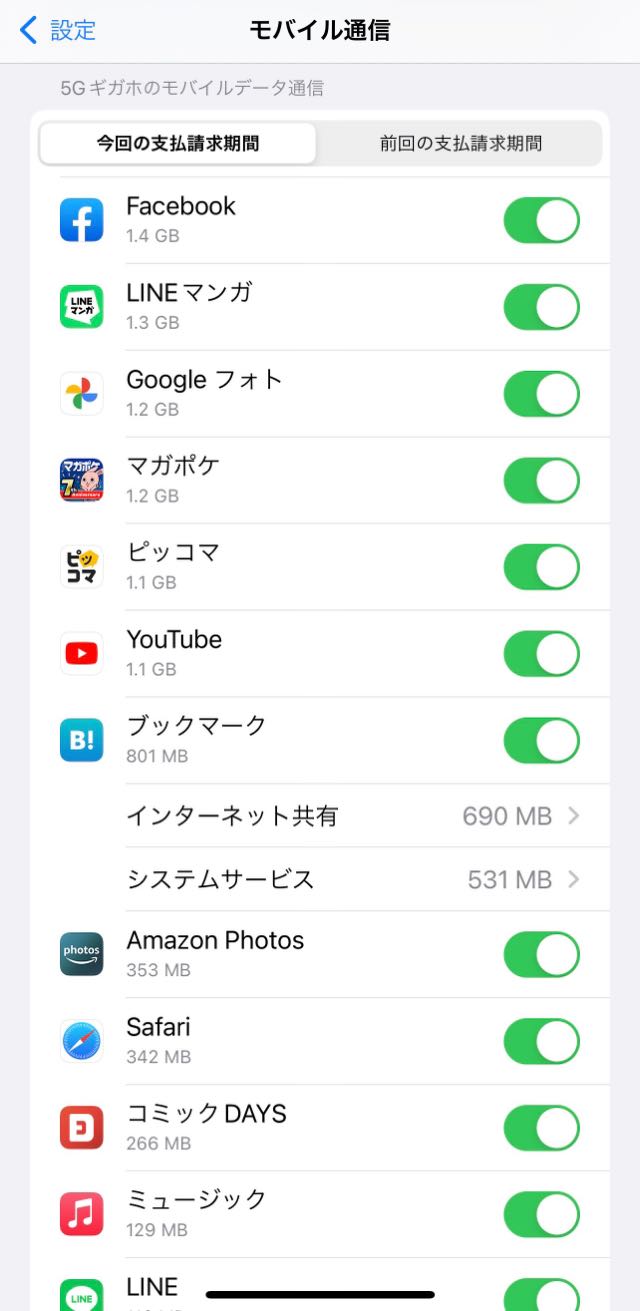
Task: Select the 今回の支払請求期間 segment
Action: click(178, 143)
